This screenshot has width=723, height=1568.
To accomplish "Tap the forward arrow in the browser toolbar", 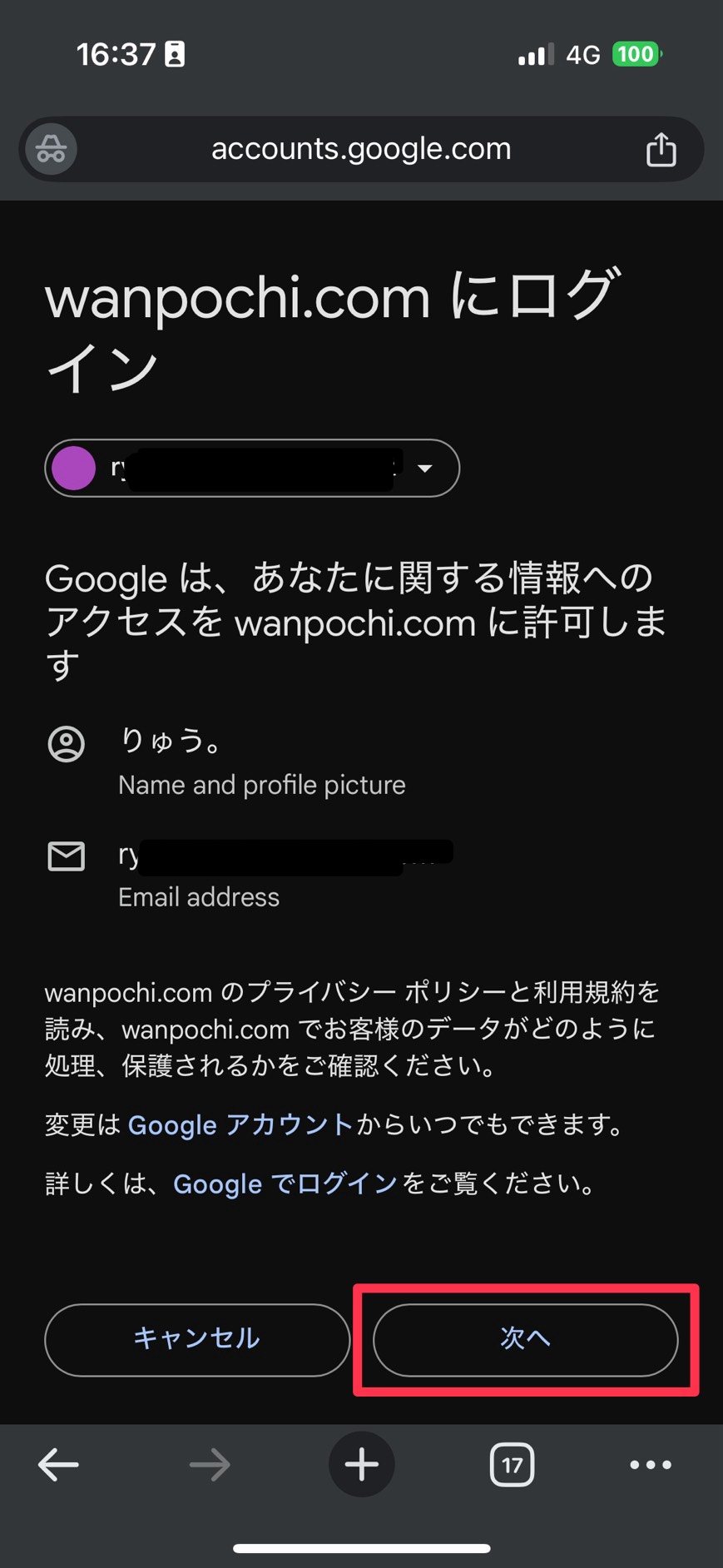I will [x=210, y=1465].
